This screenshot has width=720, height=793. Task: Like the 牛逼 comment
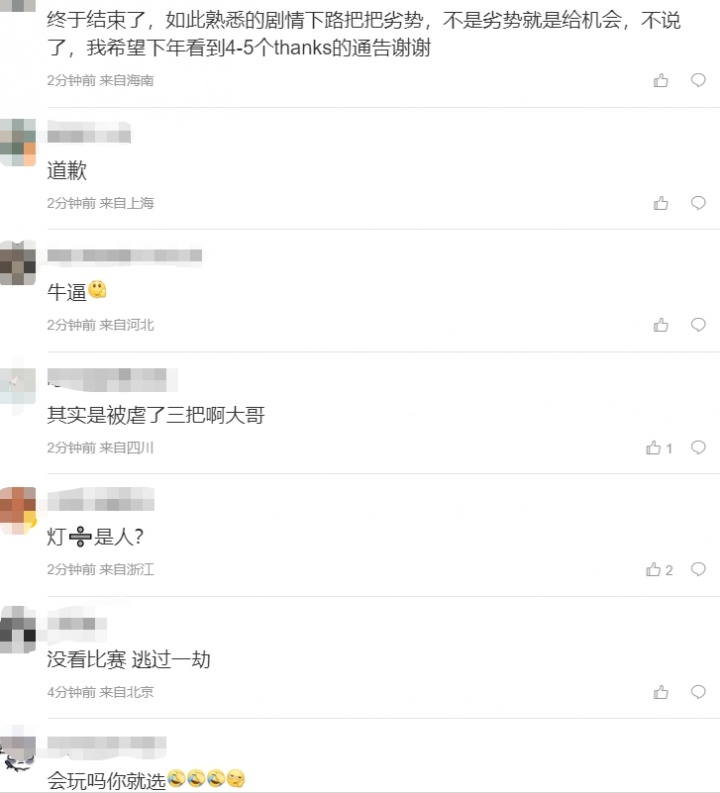[x=661, y=325]
